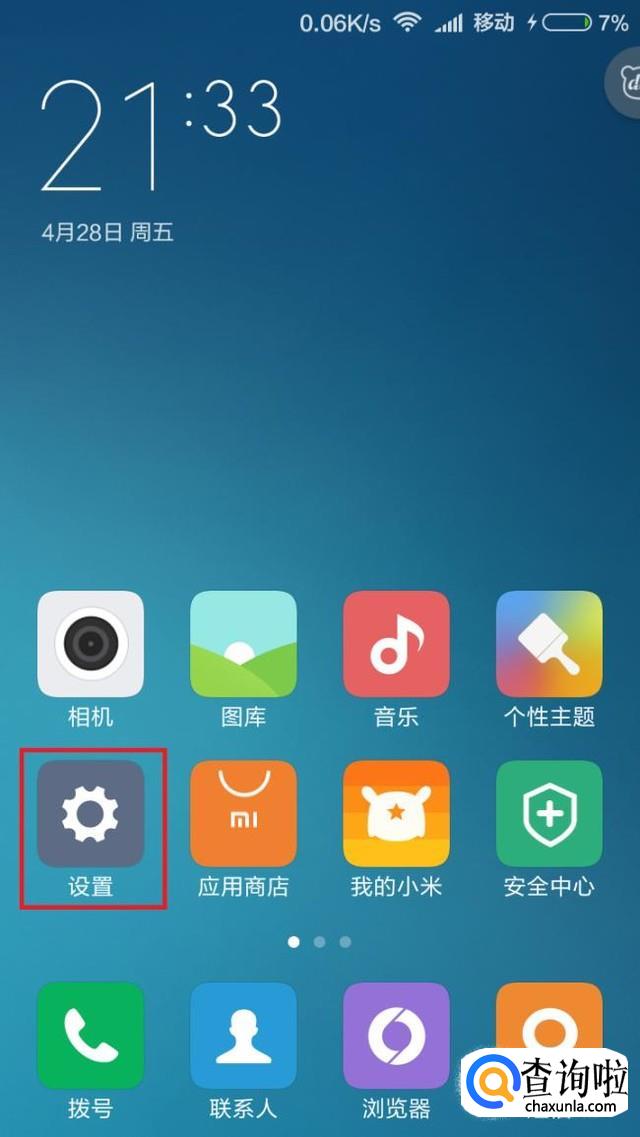Image resolution: width=640 pixels, height=1137 pixels.
Task: Launch the 浏览器 browser
Action: 396,1035
